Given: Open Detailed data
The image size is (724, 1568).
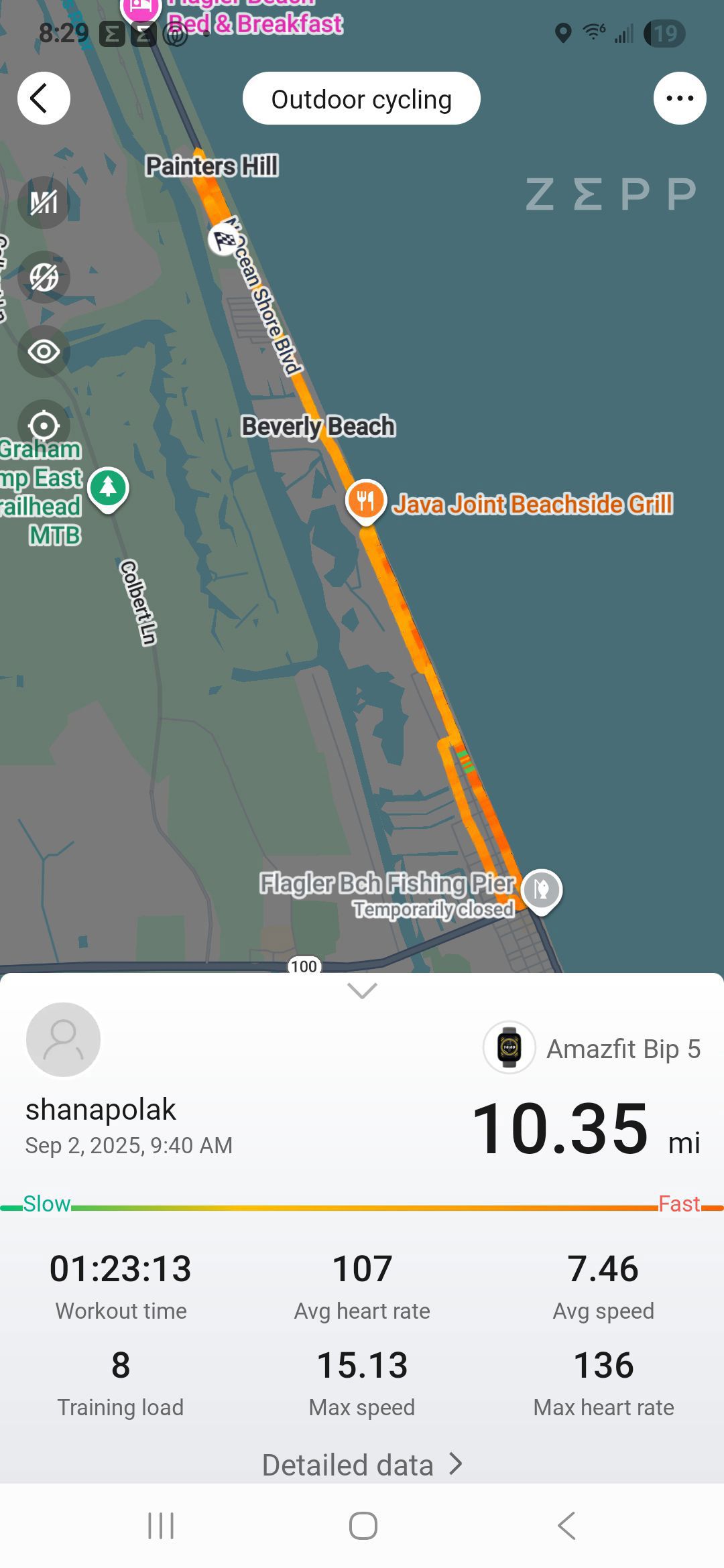Looking at the screenshot, I should coord(362,1465).
